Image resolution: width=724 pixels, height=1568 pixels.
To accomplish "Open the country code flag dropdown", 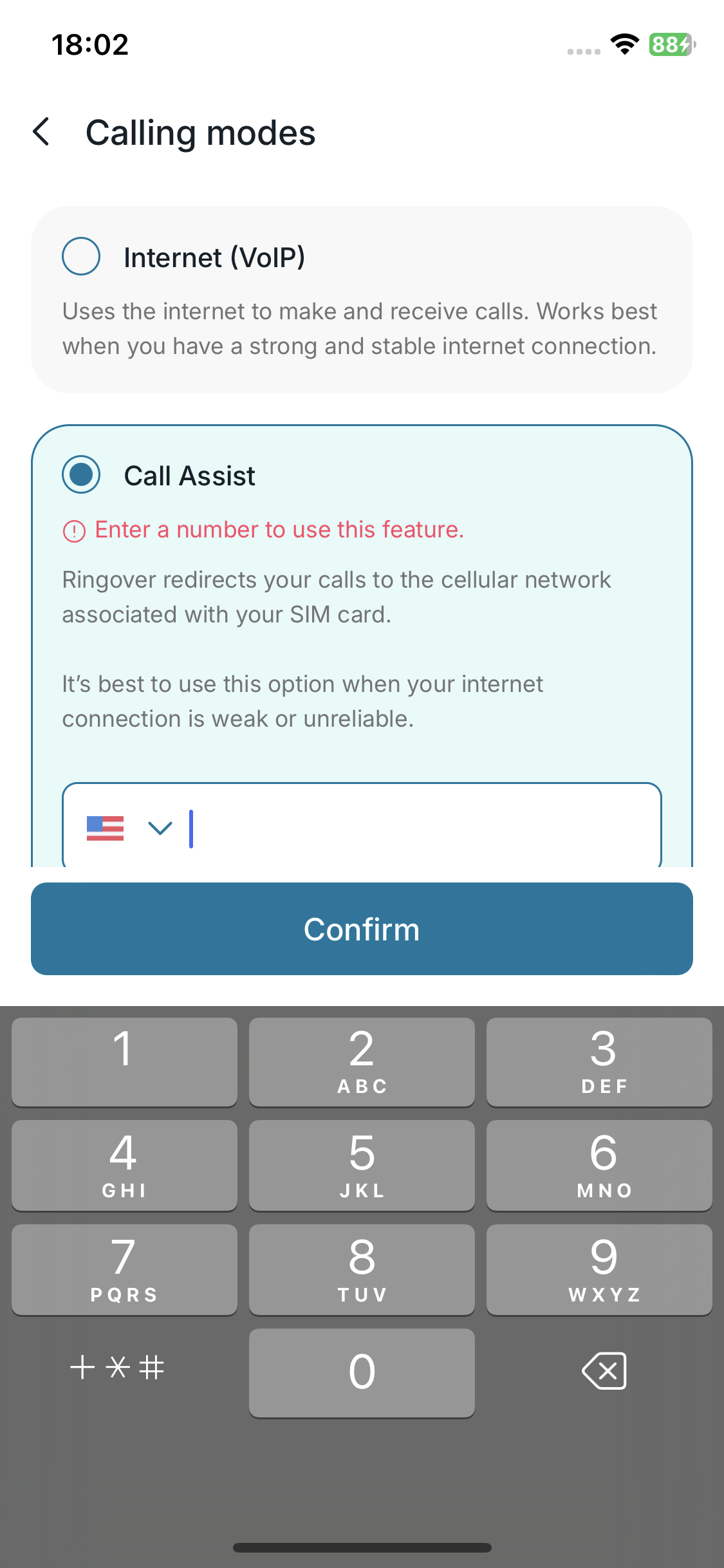I will 129,828.
